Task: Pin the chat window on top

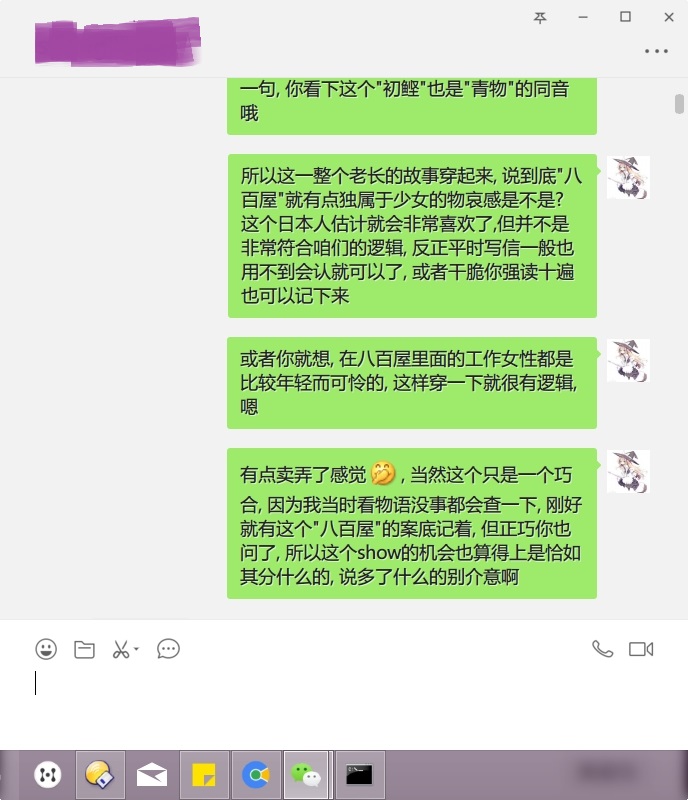Action: pos(541,17)
